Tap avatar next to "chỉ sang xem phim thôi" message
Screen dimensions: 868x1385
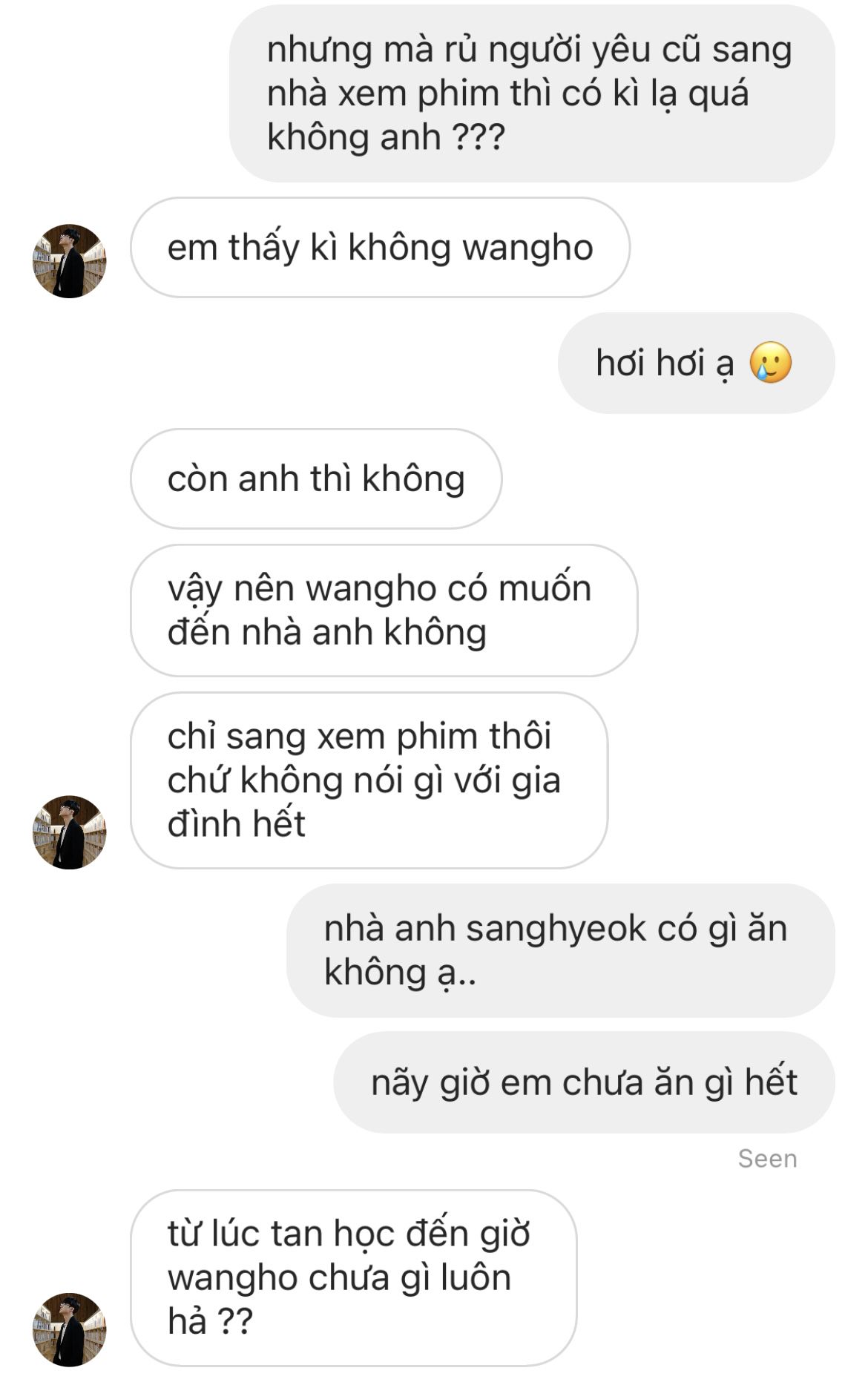point(69,832)
